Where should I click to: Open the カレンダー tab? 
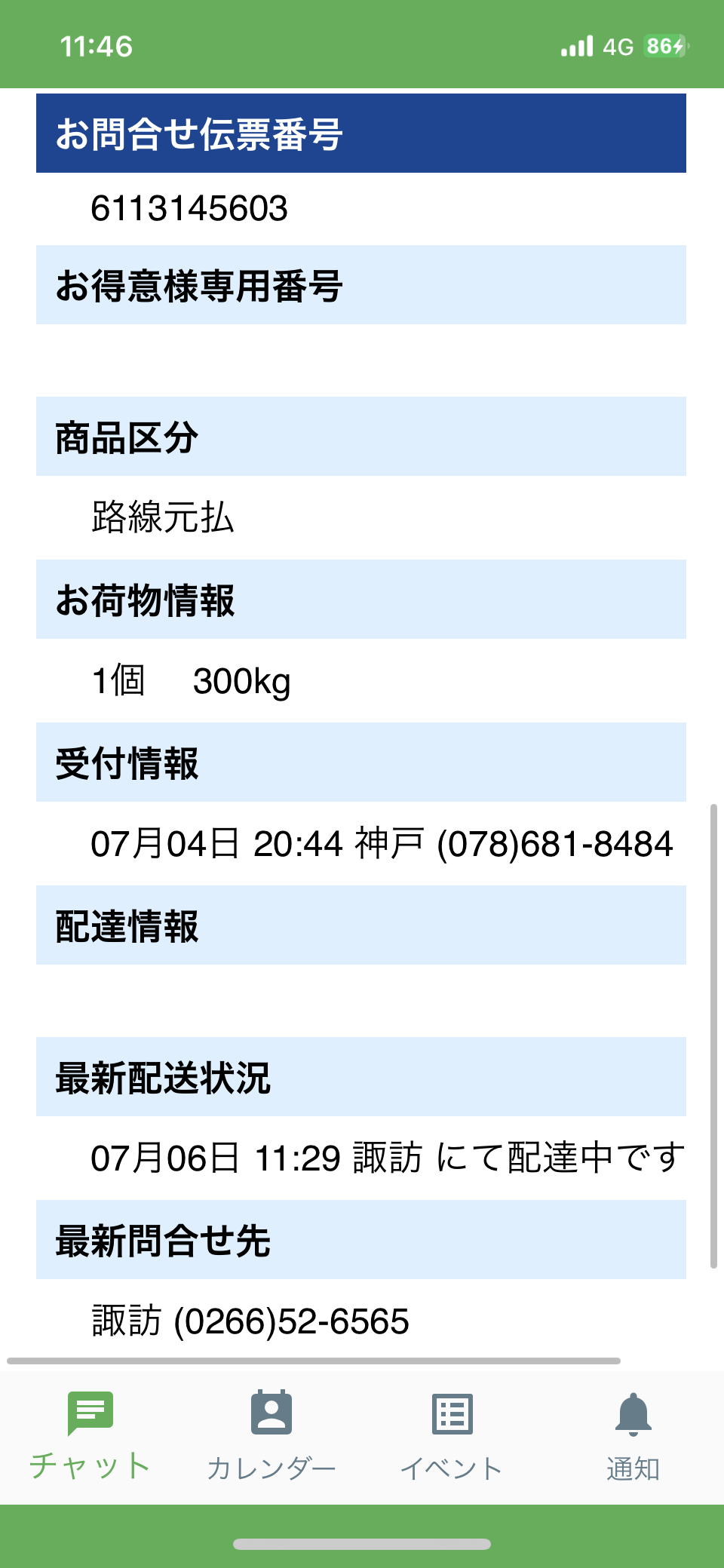[x=271, y=1436]
